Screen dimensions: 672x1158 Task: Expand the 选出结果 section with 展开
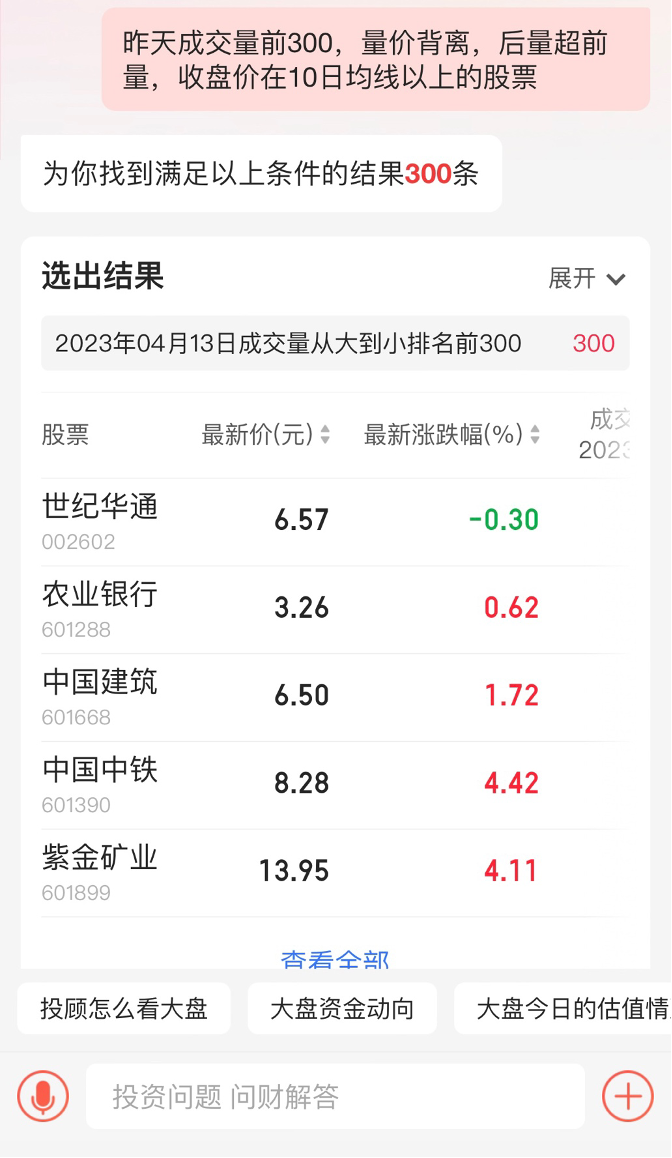pyautogui.click(x=587, y=278)
